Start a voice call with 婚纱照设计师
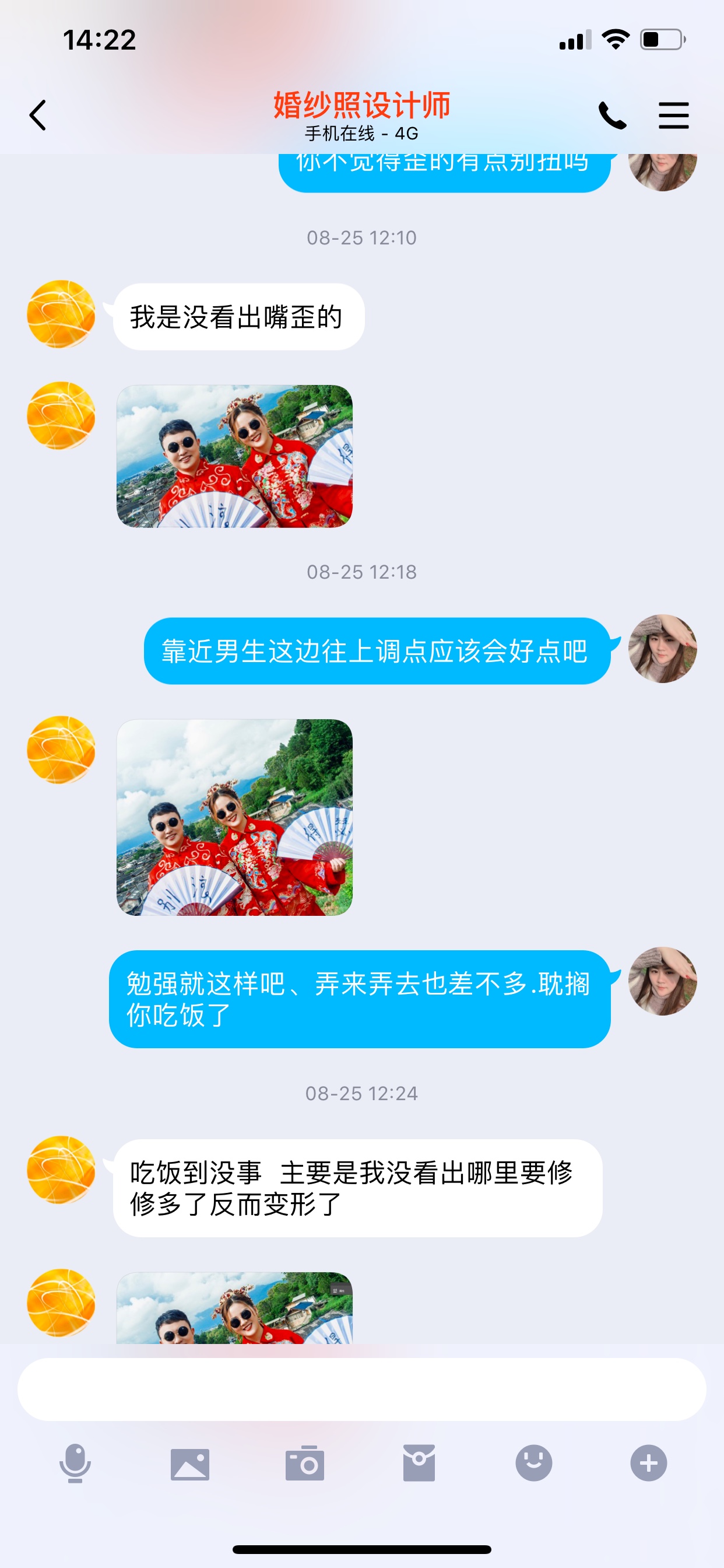The image size is (724, 1568). click(612, 115)
